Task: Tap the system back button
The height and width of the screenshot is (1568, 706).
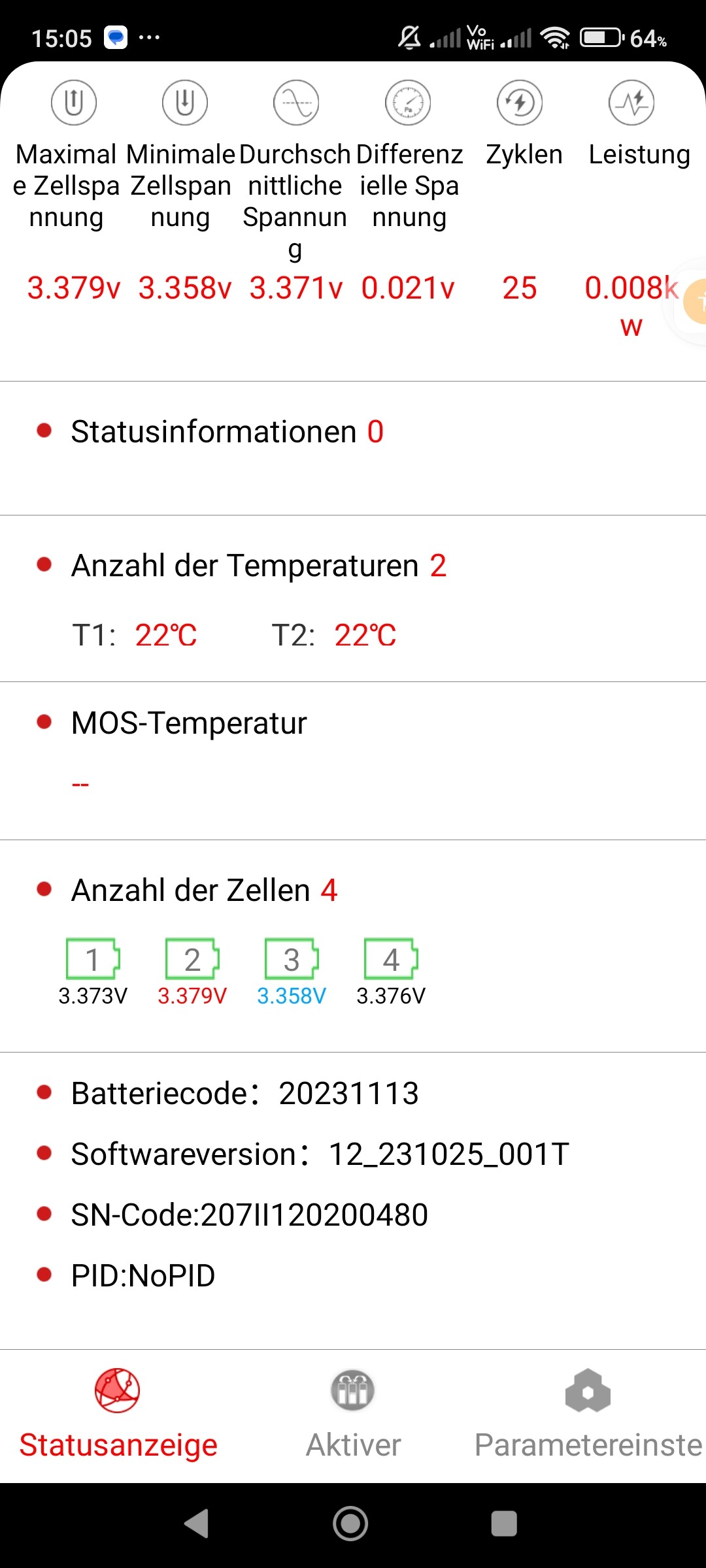Action: tap(197, 1524)
